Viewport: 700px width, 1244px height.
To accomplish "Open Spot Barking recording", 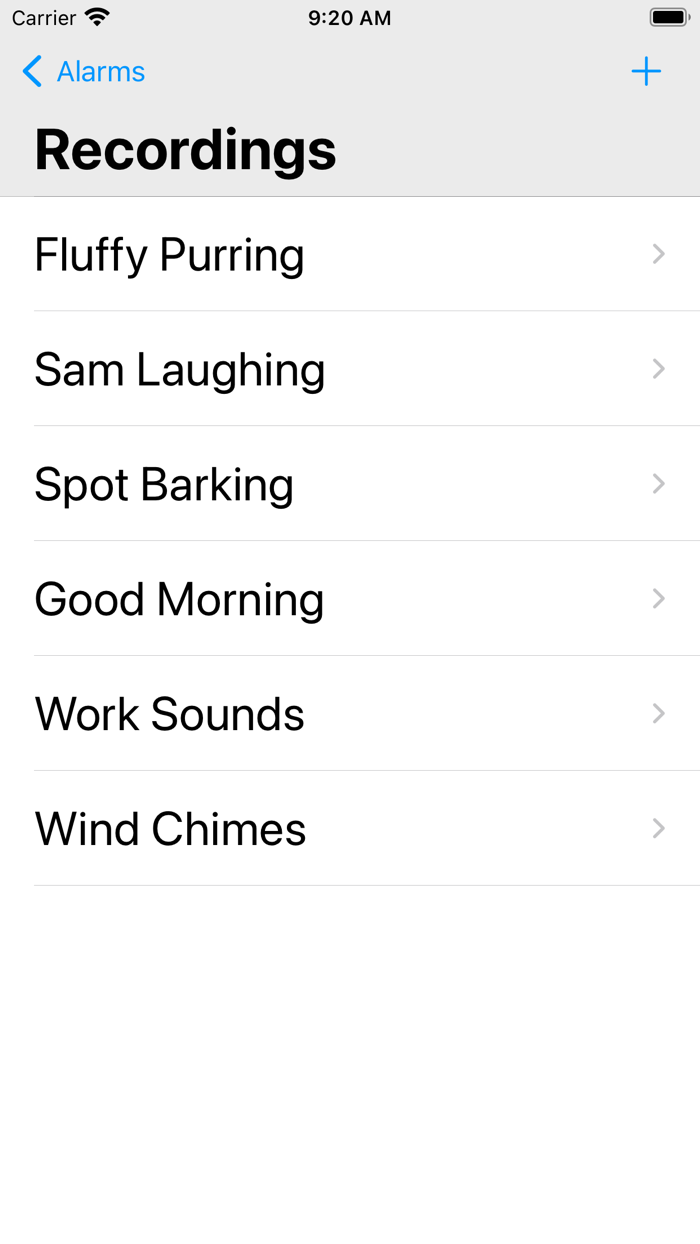I will pyautogui.click(x=350, y=485).
